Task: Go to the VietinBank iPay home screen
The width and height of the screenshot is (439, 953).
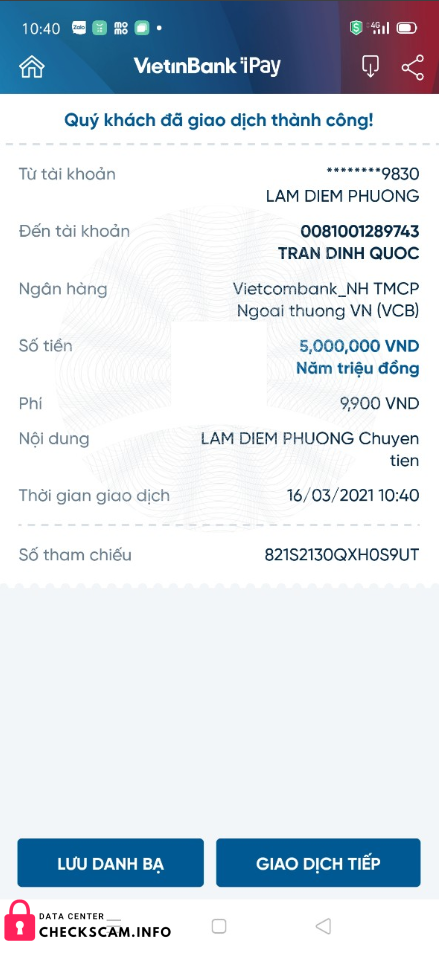Action: coord(32,67)
